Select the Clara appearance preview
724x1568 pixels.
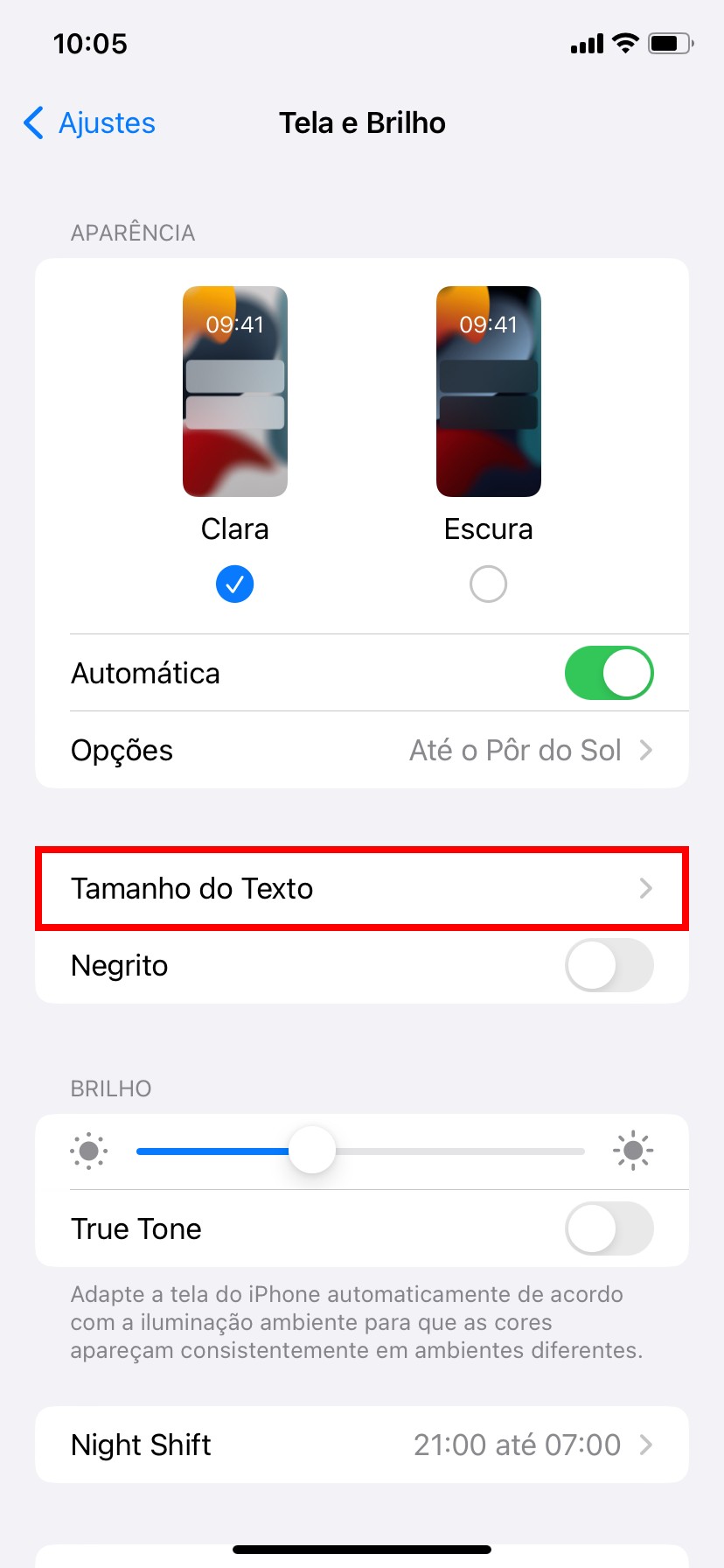(x=234, y=391)
